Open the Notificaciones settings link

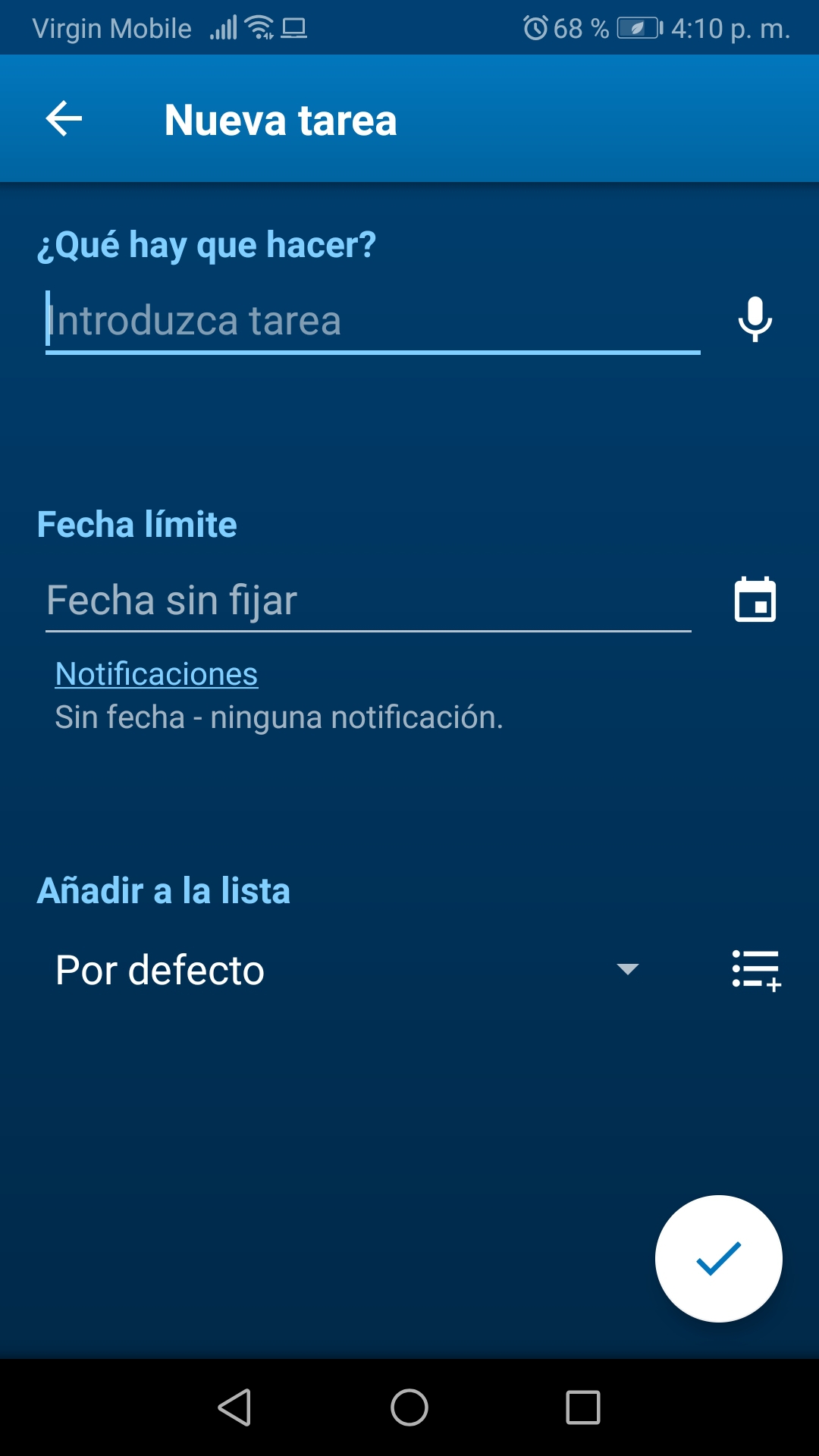pos(157,673)
